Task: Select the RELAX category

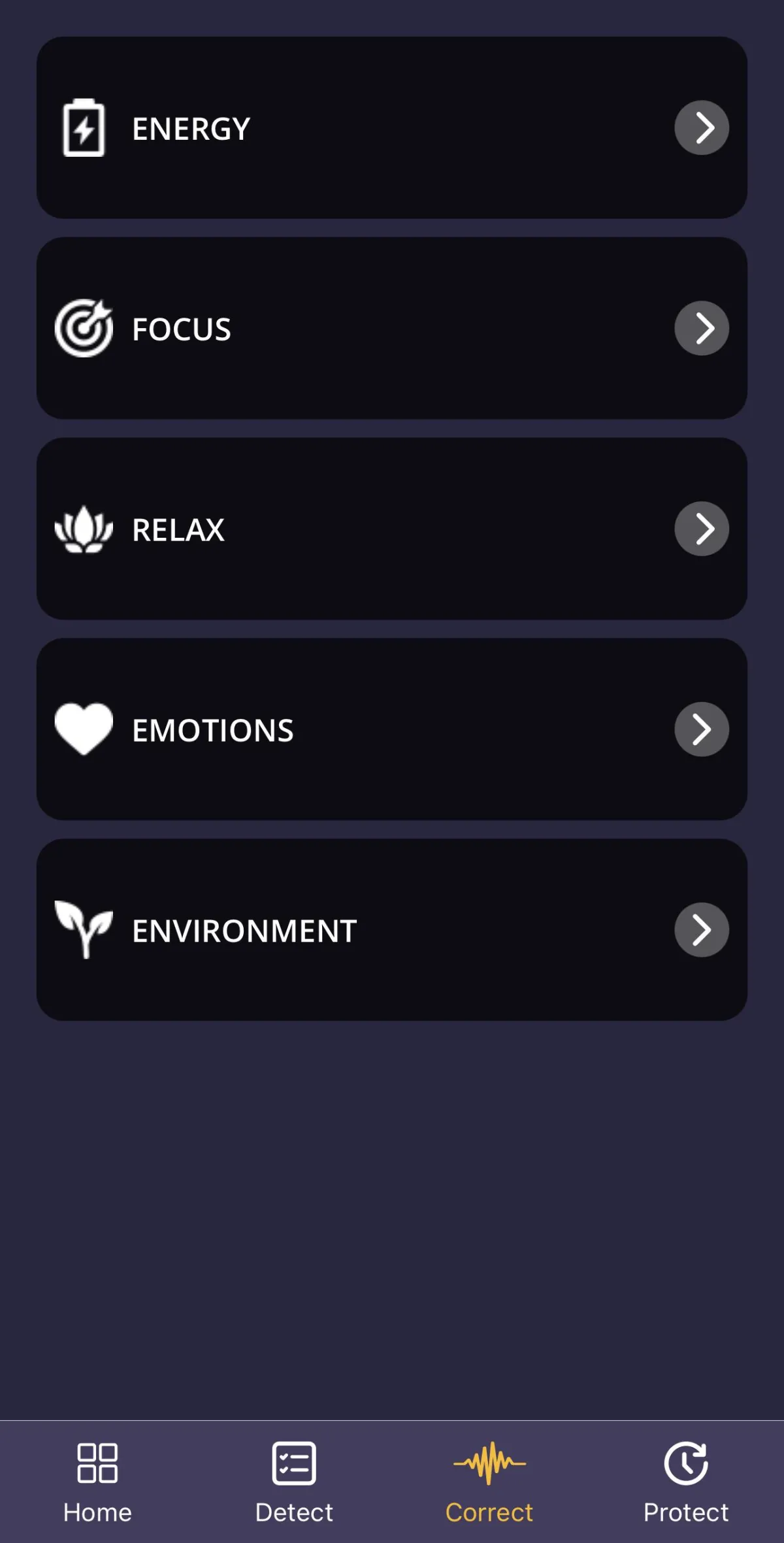Action: [392, 529]
